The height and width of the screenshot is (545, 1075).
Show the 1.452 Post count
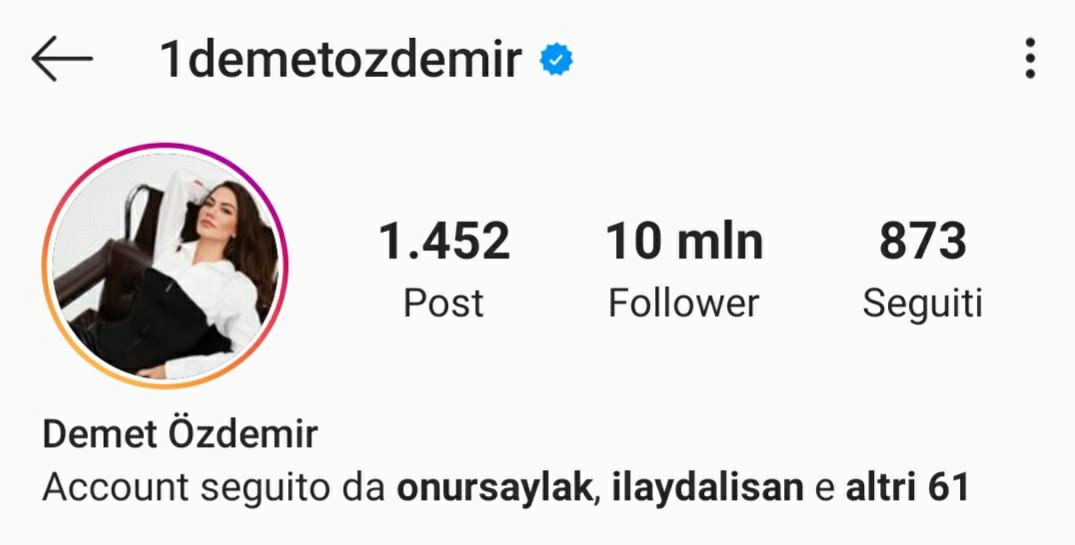coord(443,268)
